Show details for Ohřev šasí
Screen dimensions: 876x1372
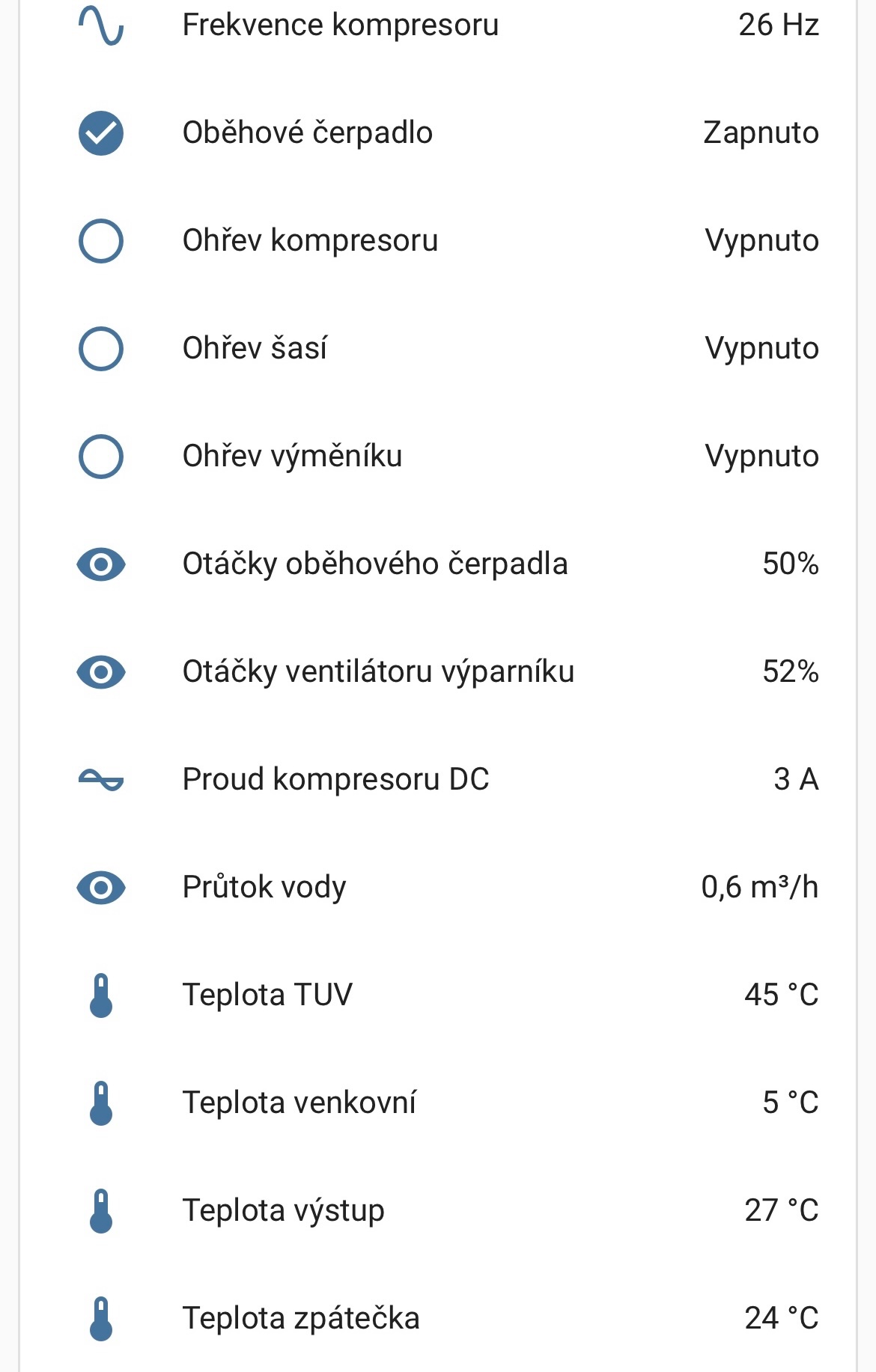tap(255, 349)
